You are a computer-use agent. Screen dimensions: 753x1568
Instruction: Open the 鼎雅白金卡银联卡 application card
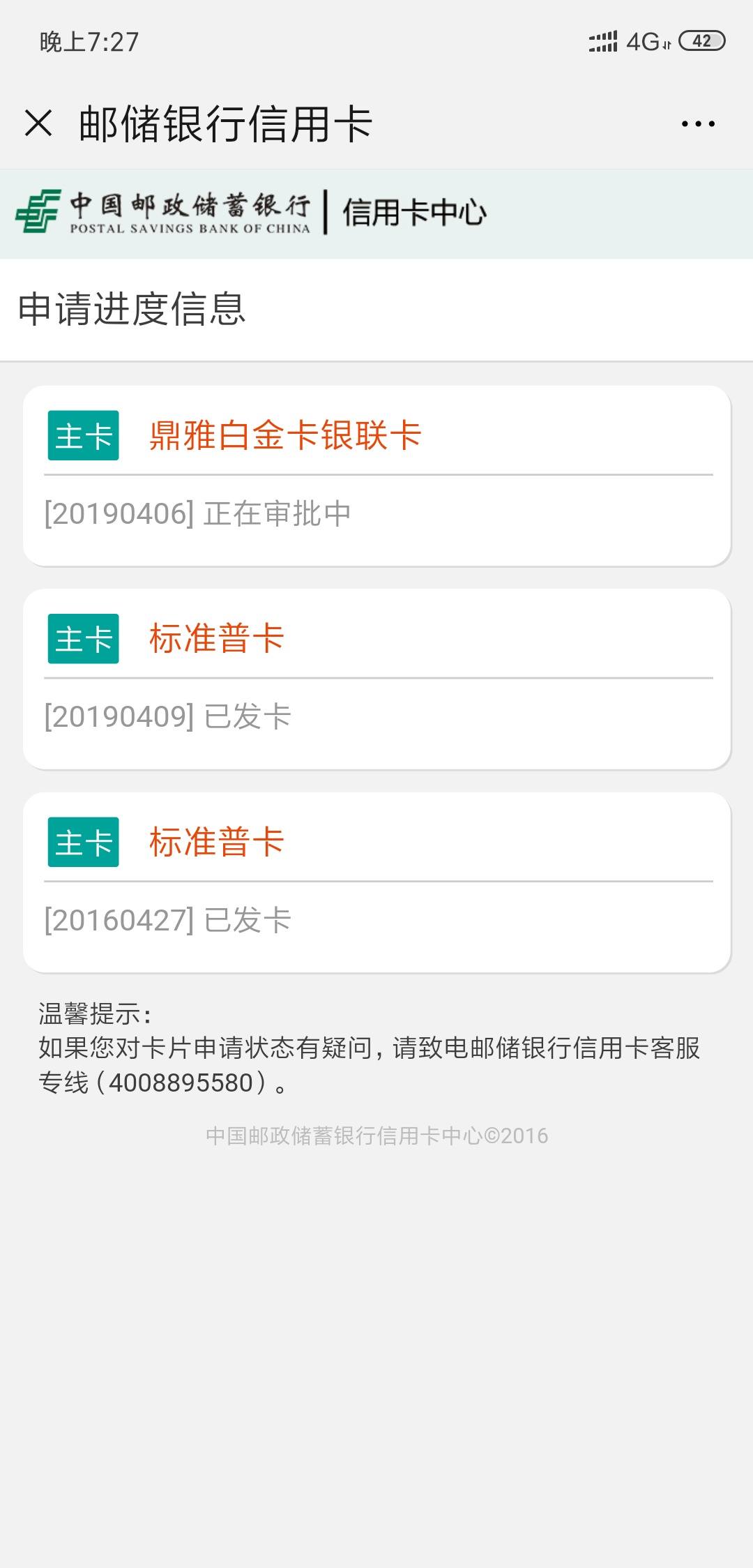[x=376, y=475]
